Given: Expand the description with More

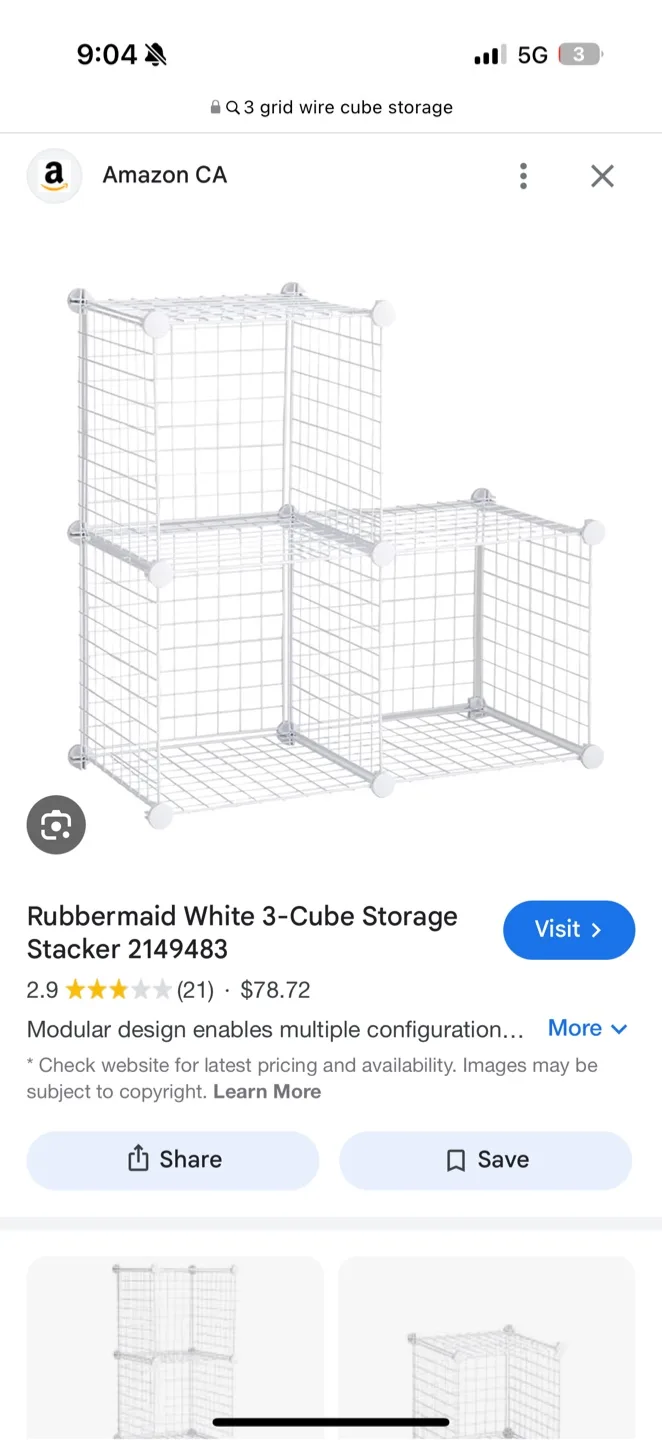Looking at the screenshot, I should point(587,1028).
